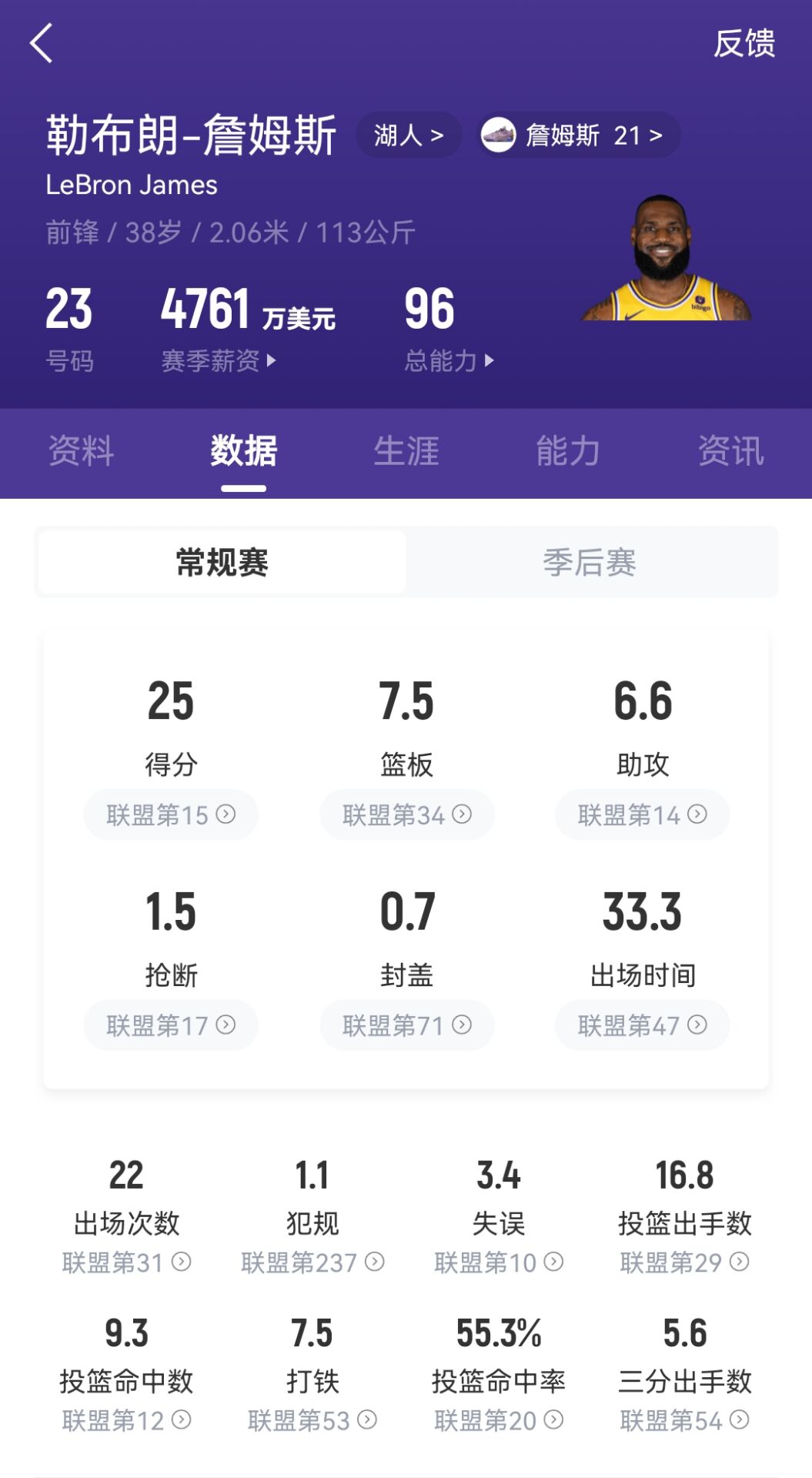Select the 数据 tab
This screenshot has width=812, height=1478.
[243, 451]
